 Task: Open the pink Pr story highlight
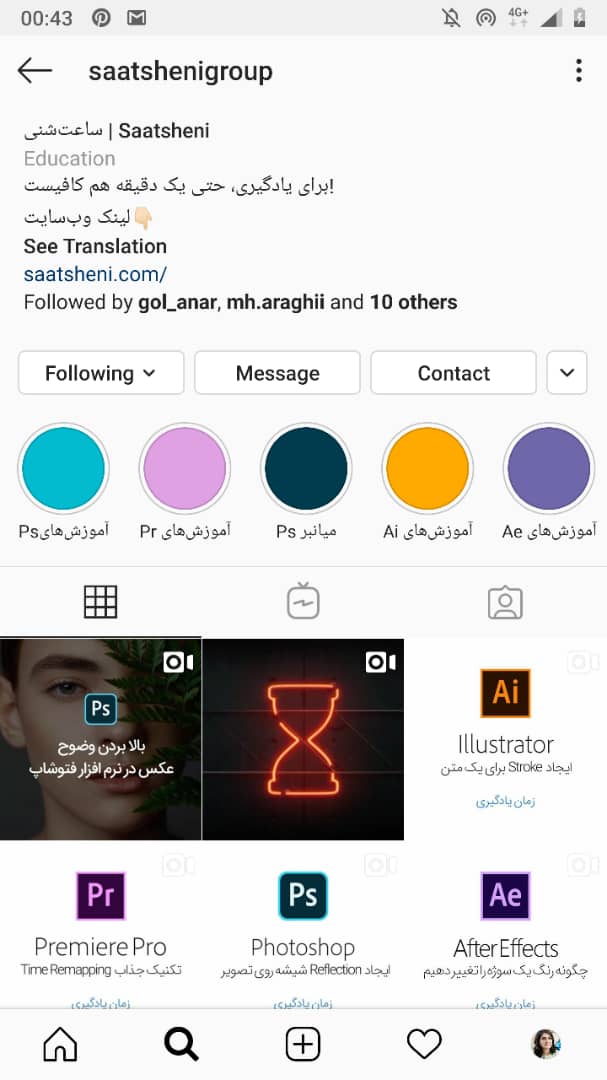pyautogui.click(x=185, y=468)
